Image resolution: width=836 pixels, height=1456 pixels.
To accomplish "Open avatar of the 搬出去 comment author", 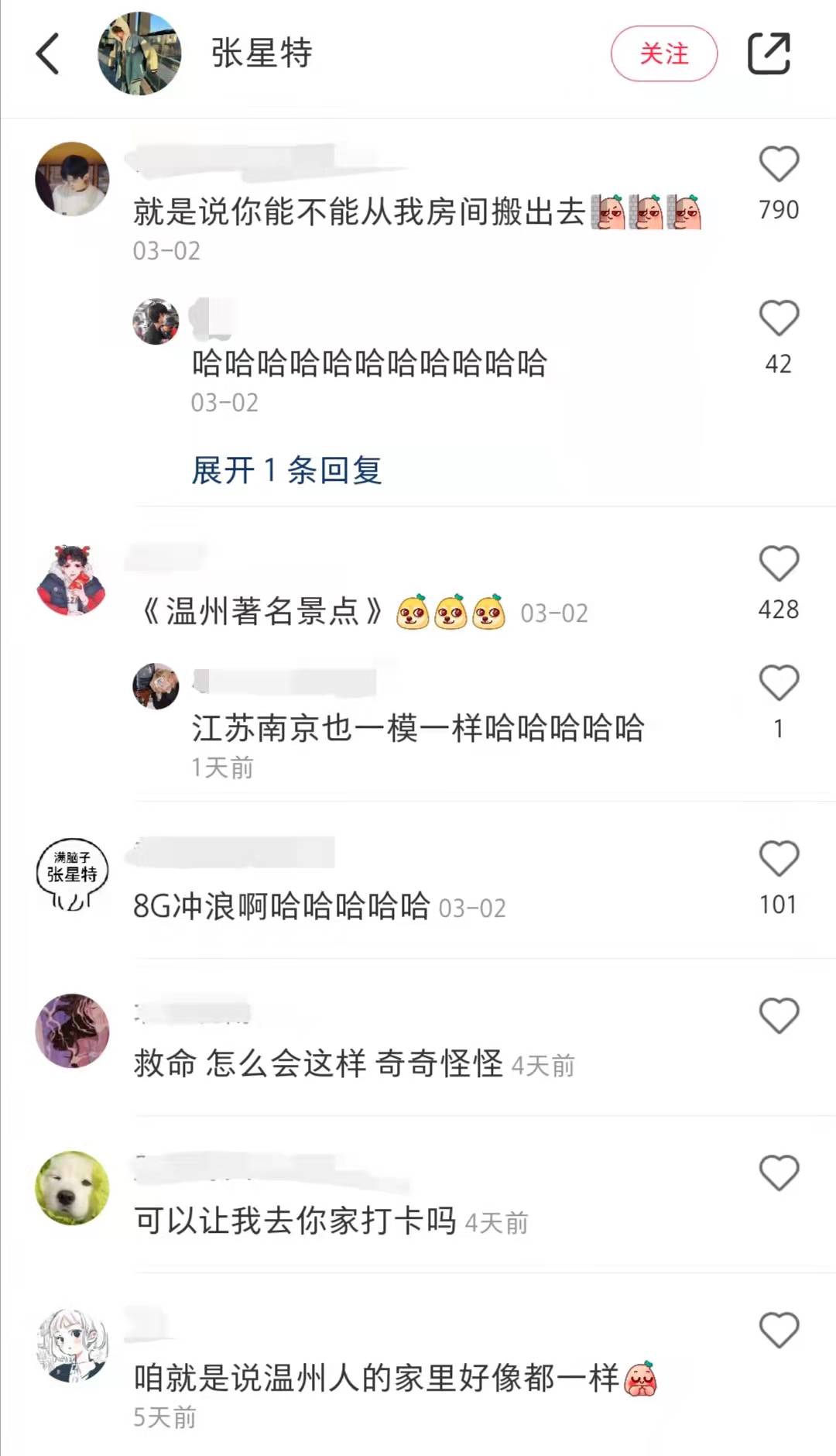I will [72, 179].
